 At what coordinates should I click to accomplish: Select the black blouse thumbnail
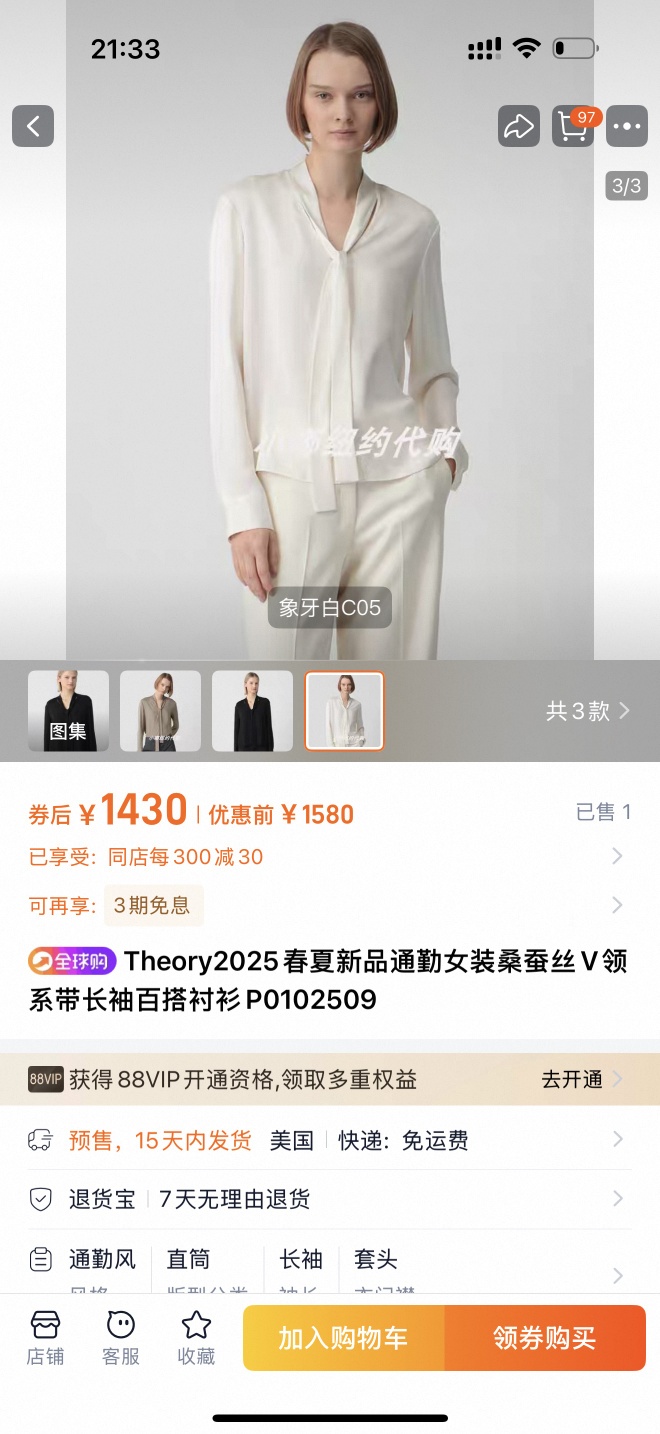[252, 711]
